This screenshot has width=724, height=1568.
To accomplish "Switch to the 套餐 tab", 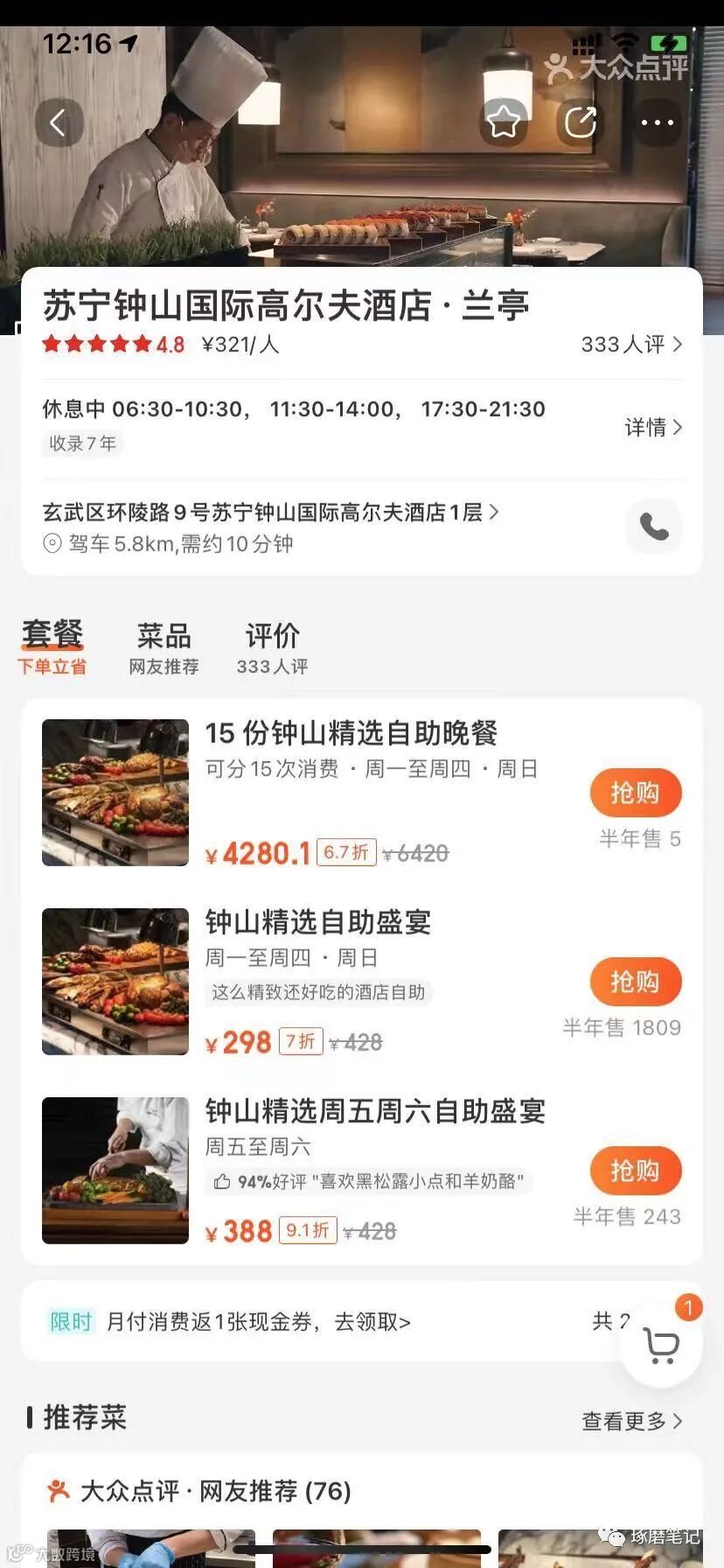I will pyautogui.click(x=52, y=646).
